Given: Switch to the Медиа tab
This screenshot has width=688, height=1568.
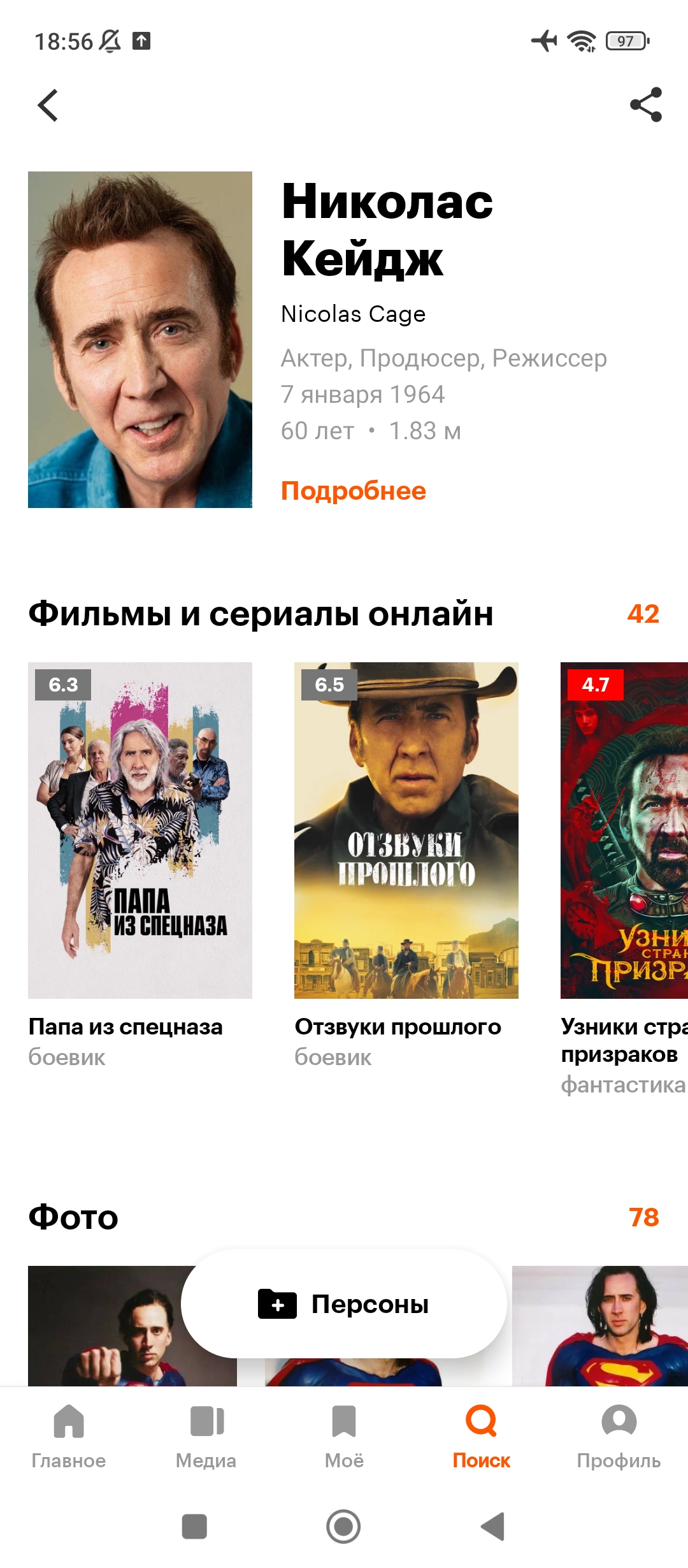Looking at the screenshot, I should point(206,1439).
